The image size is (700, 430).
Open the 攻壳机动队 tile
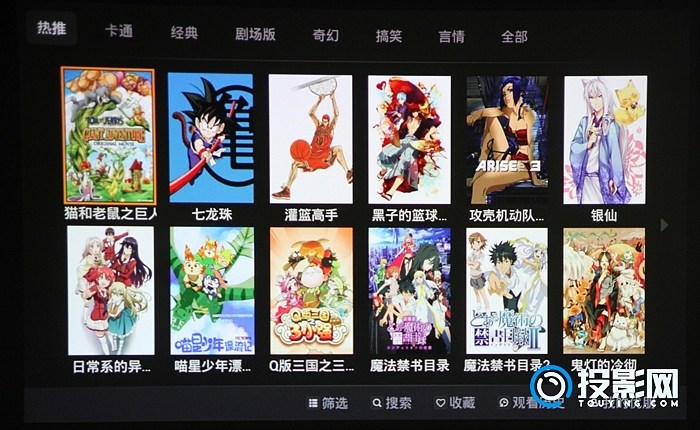coord(506,140)
